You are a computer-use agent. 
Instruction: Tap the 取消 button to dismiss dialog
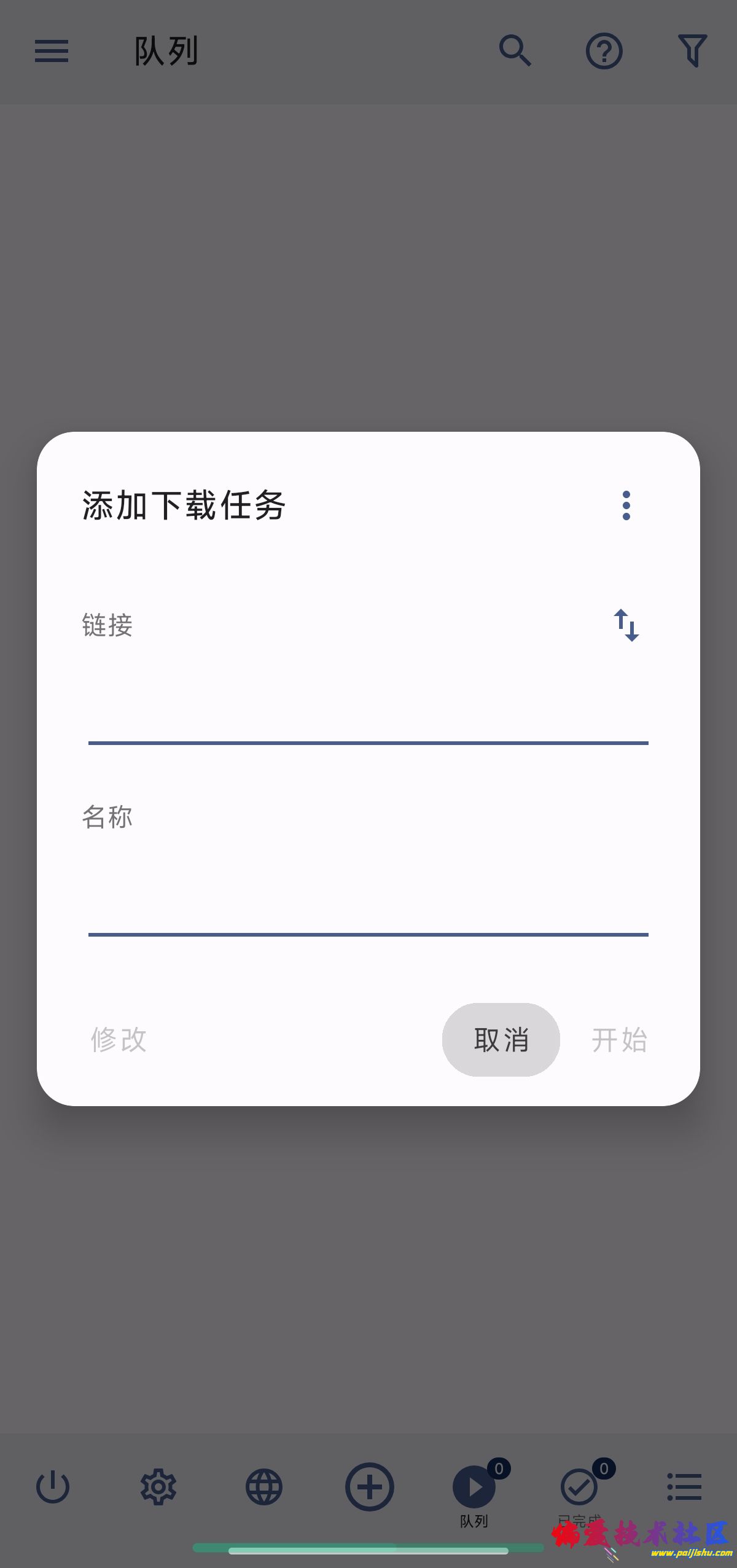pos(501,1040)
